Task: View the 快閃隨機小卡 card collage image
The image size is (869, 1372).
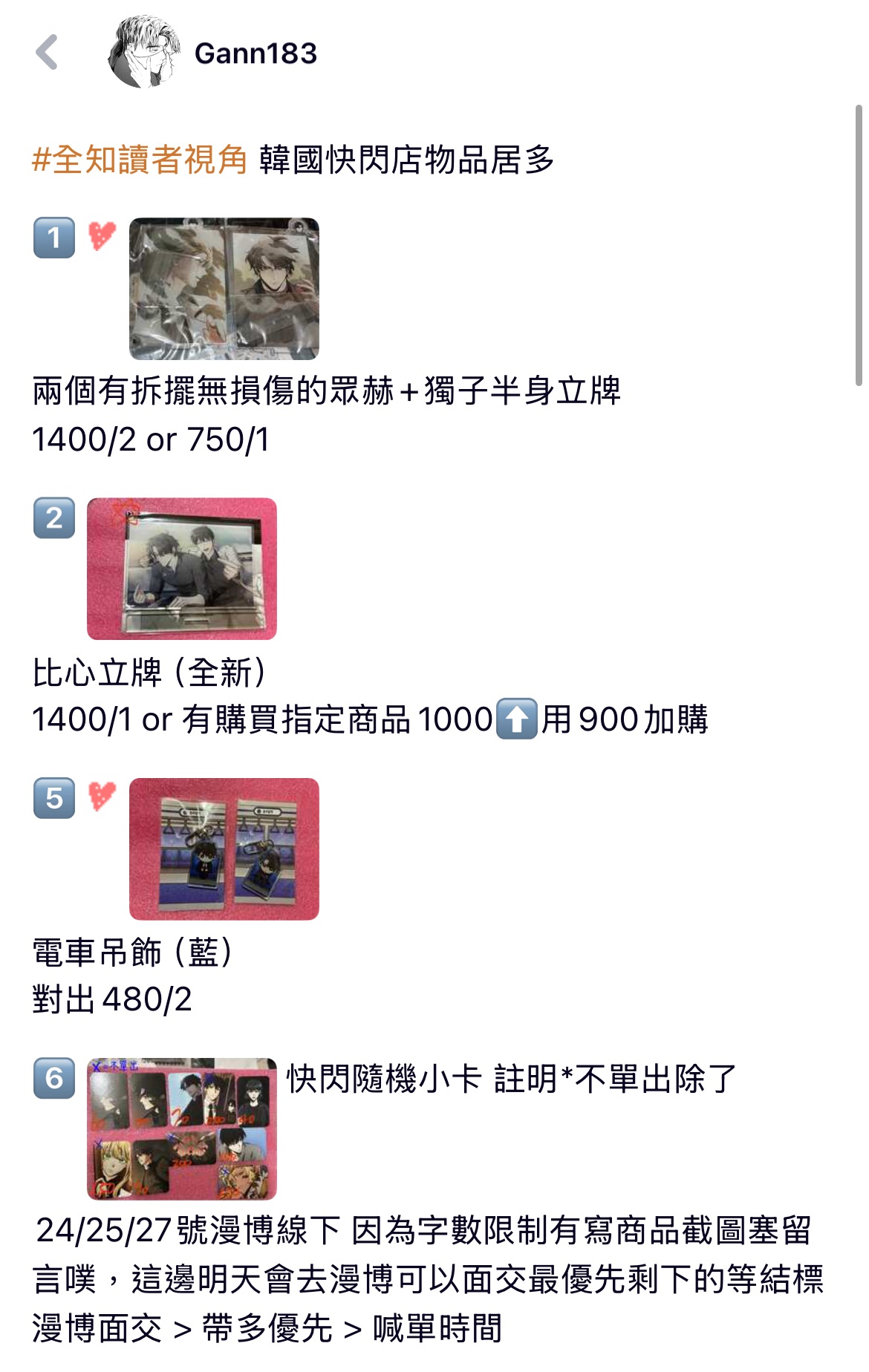Action: (x=182, y=1128)
